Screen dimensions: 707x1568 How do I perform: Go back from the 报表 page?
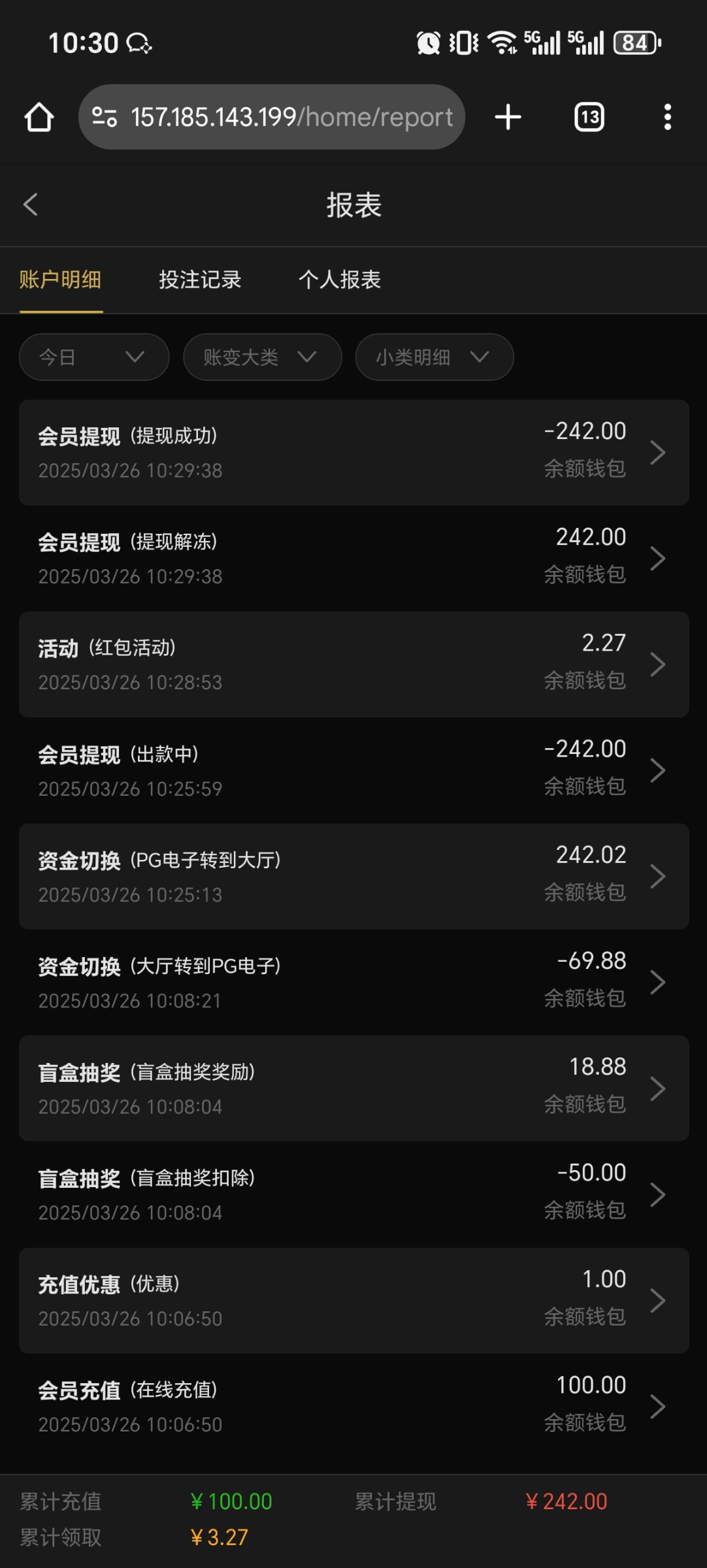coord(31,204)
